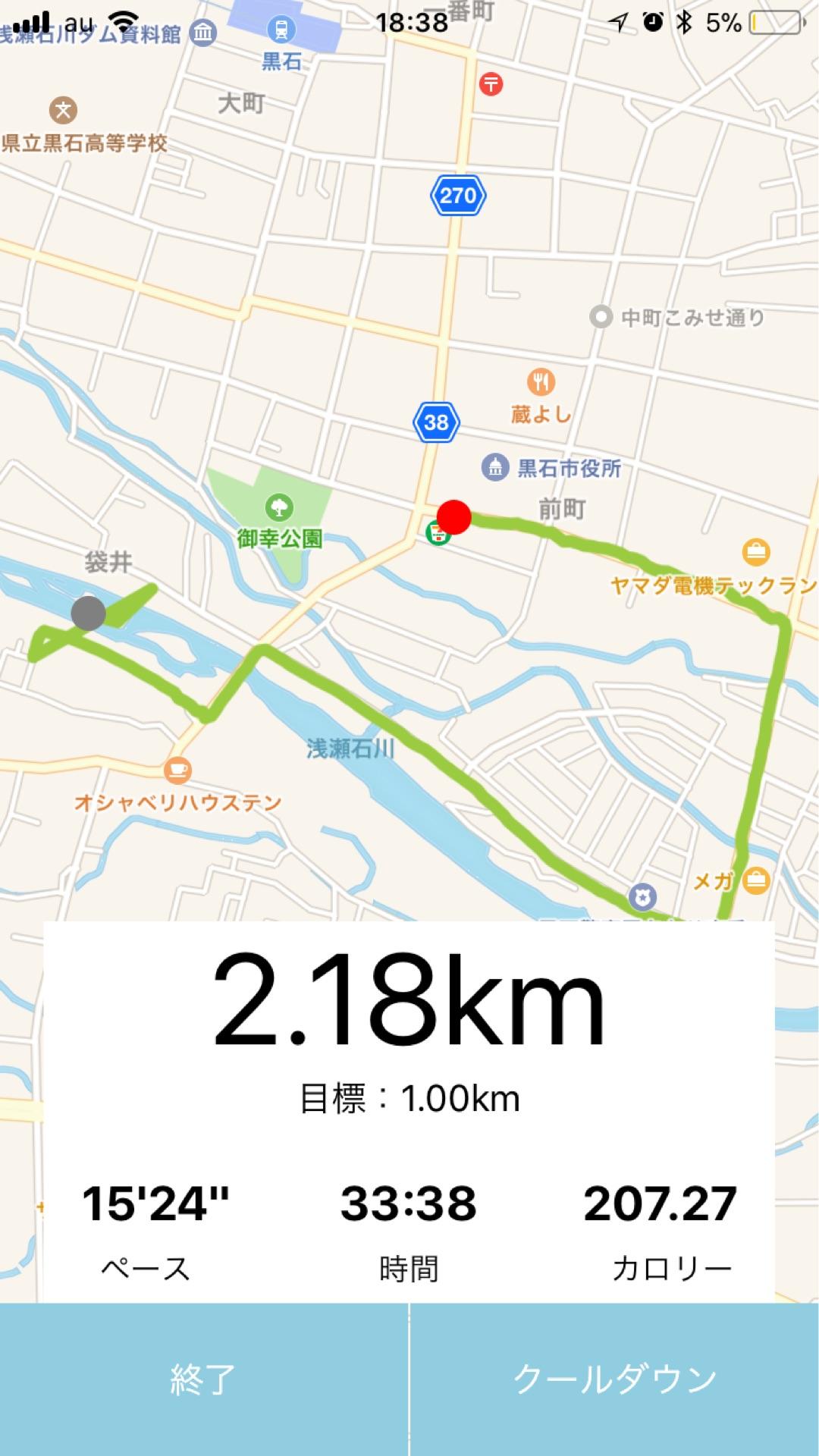Tap the 黒石市役所 city hall icon
Image resolution: width=819 pixels, height=1456 pixels.
(495, 468)
